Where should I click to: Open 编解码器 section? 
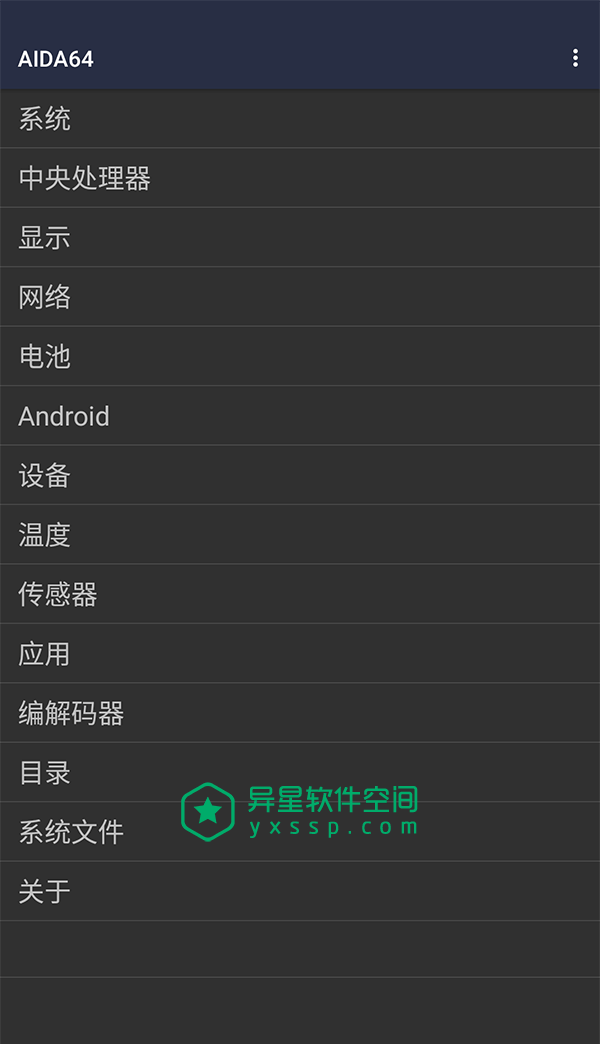71,713
